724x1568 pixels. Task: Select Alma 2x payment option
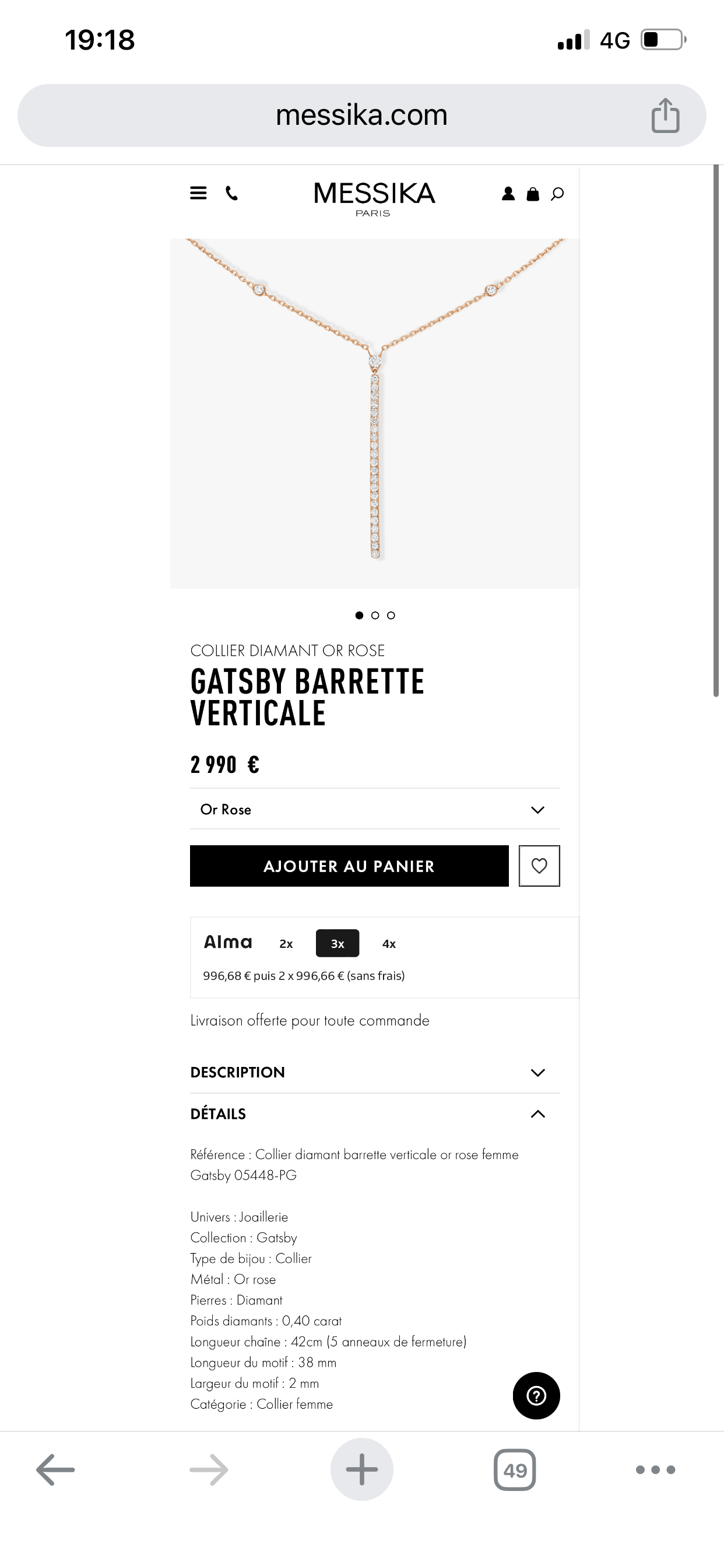(286, 944)
